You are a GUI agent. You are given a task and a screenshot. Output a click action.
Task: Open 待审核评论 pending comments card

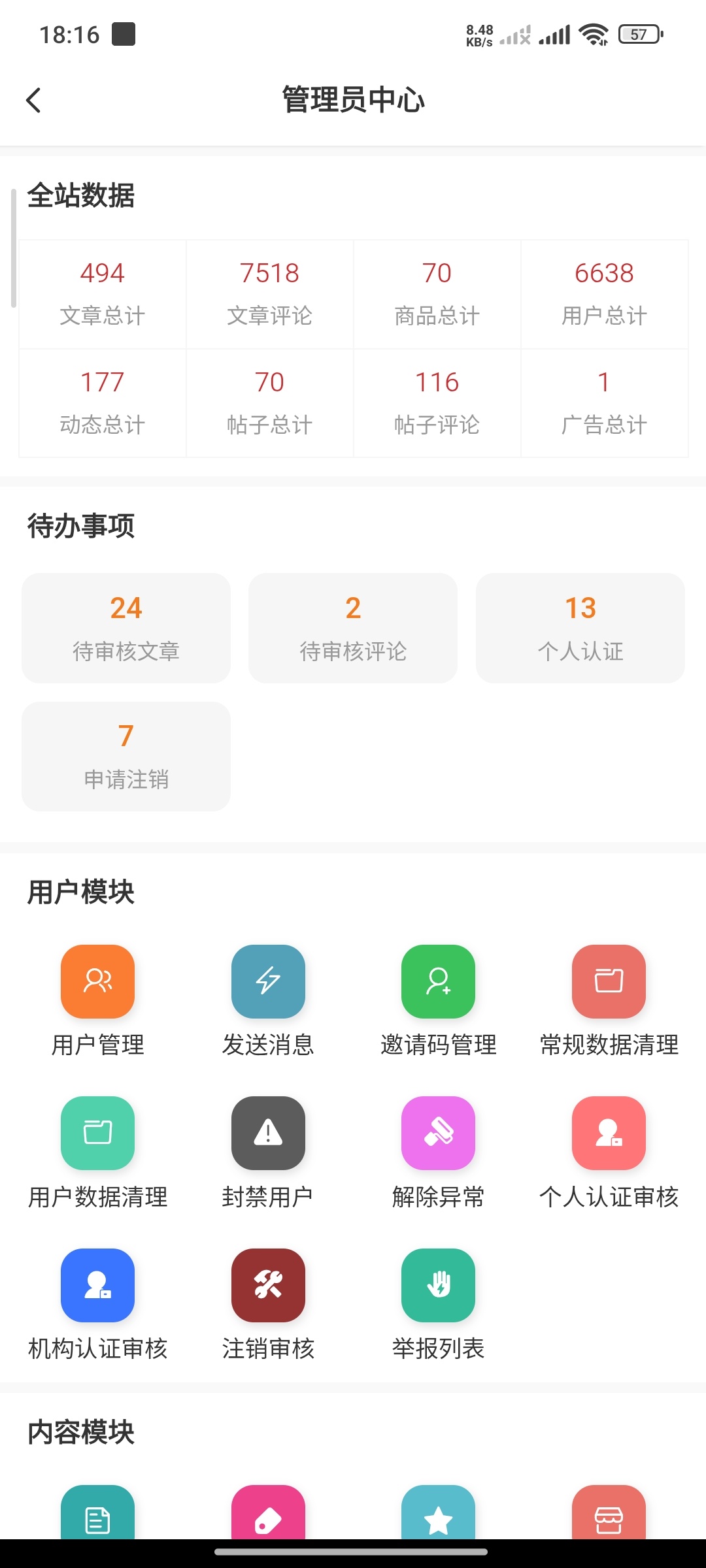[352, 627]
